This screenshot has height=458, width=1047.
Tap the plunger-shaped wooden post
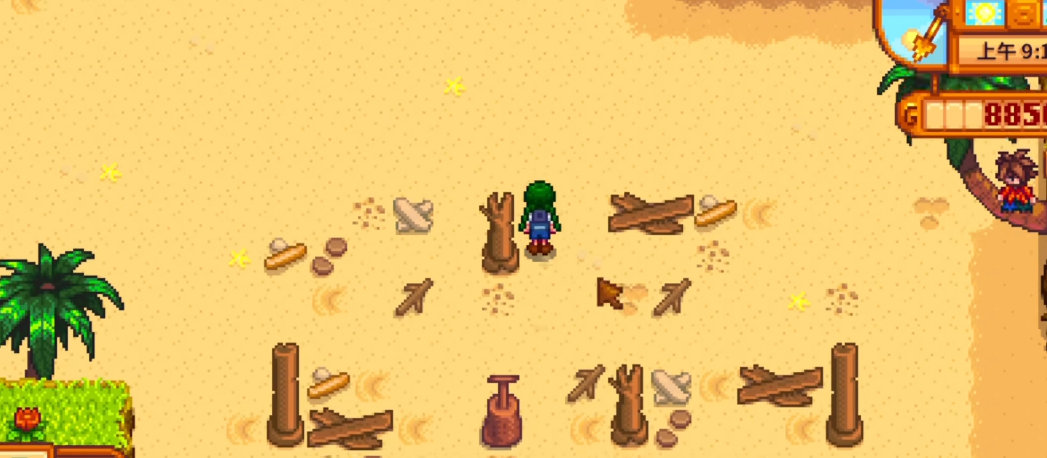502,411
